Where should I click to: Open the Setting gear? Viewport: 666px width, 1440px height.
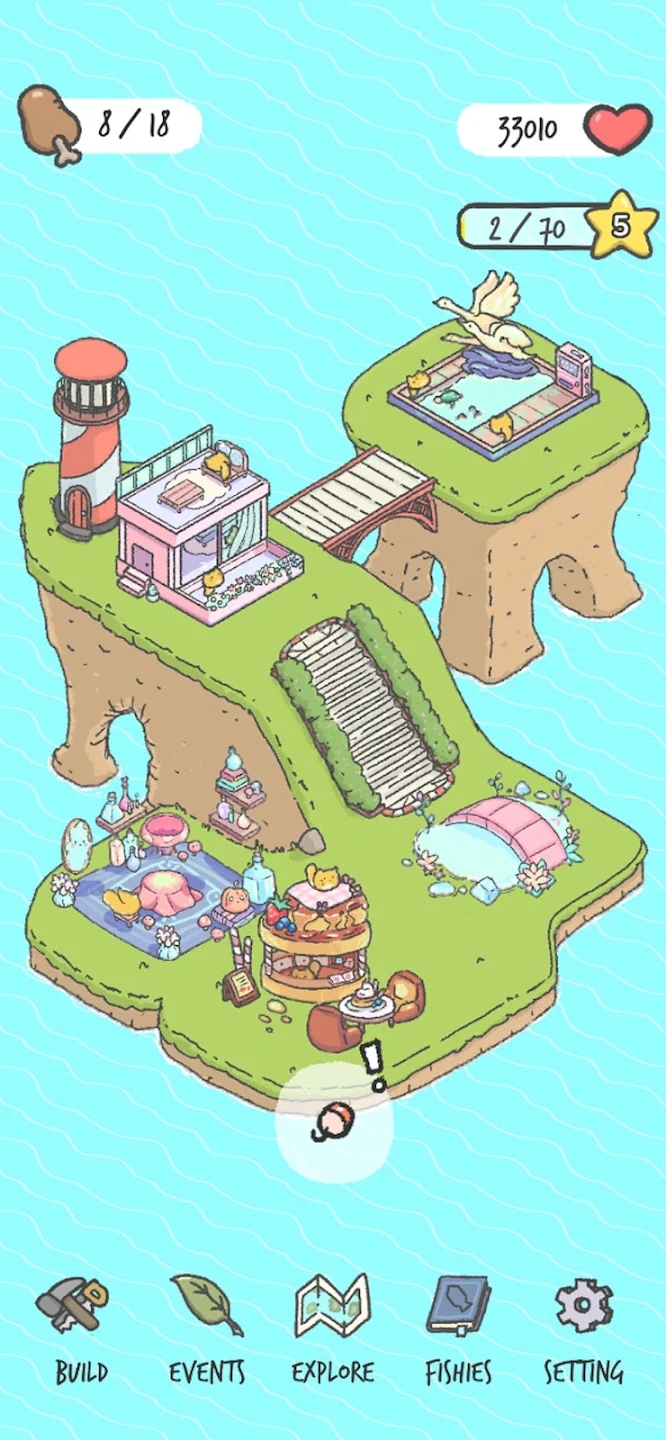583,1329
